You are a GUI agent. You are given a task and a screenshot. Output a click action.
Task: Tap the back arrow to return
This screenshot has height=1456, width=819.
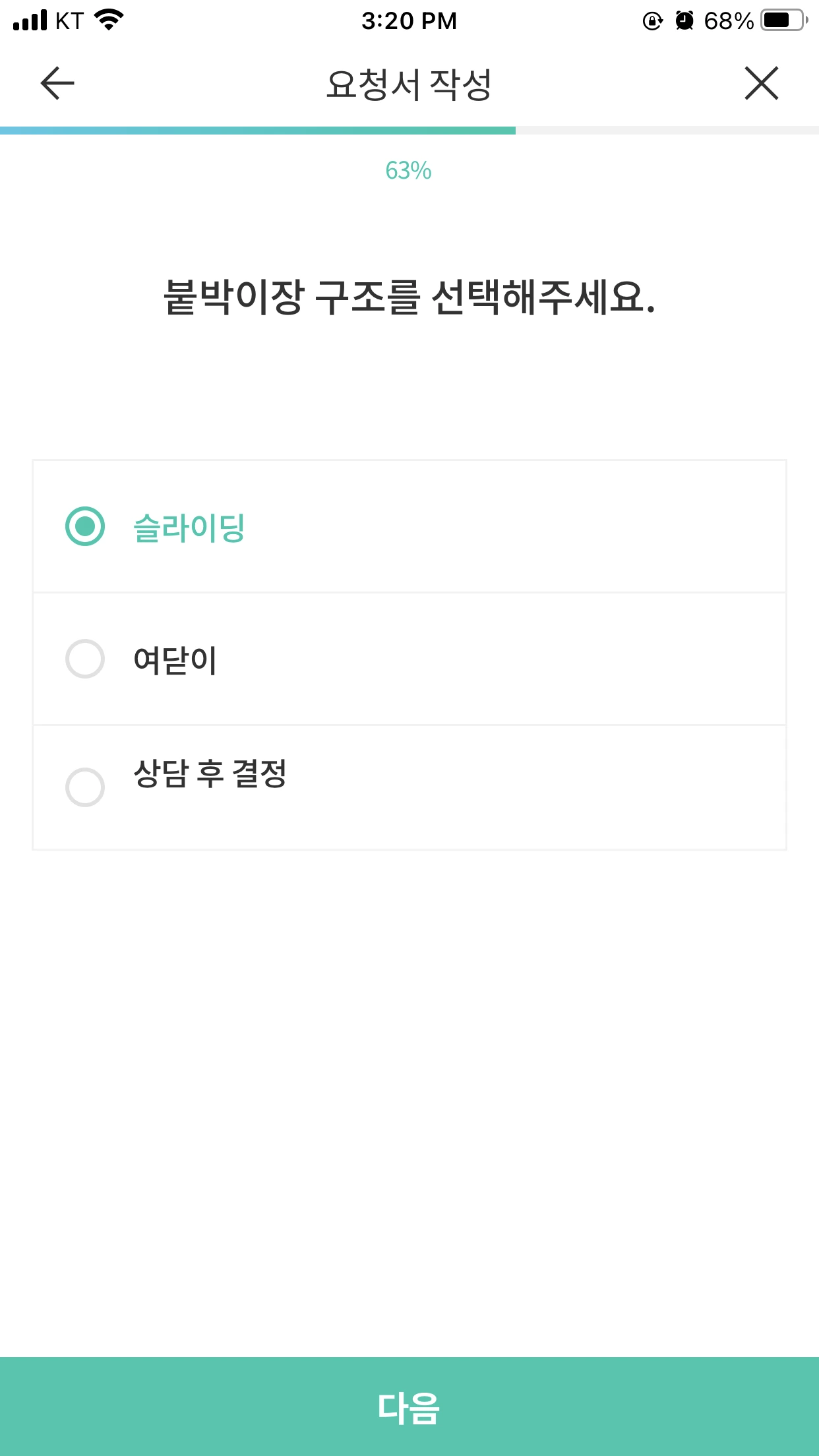point(56,83)
